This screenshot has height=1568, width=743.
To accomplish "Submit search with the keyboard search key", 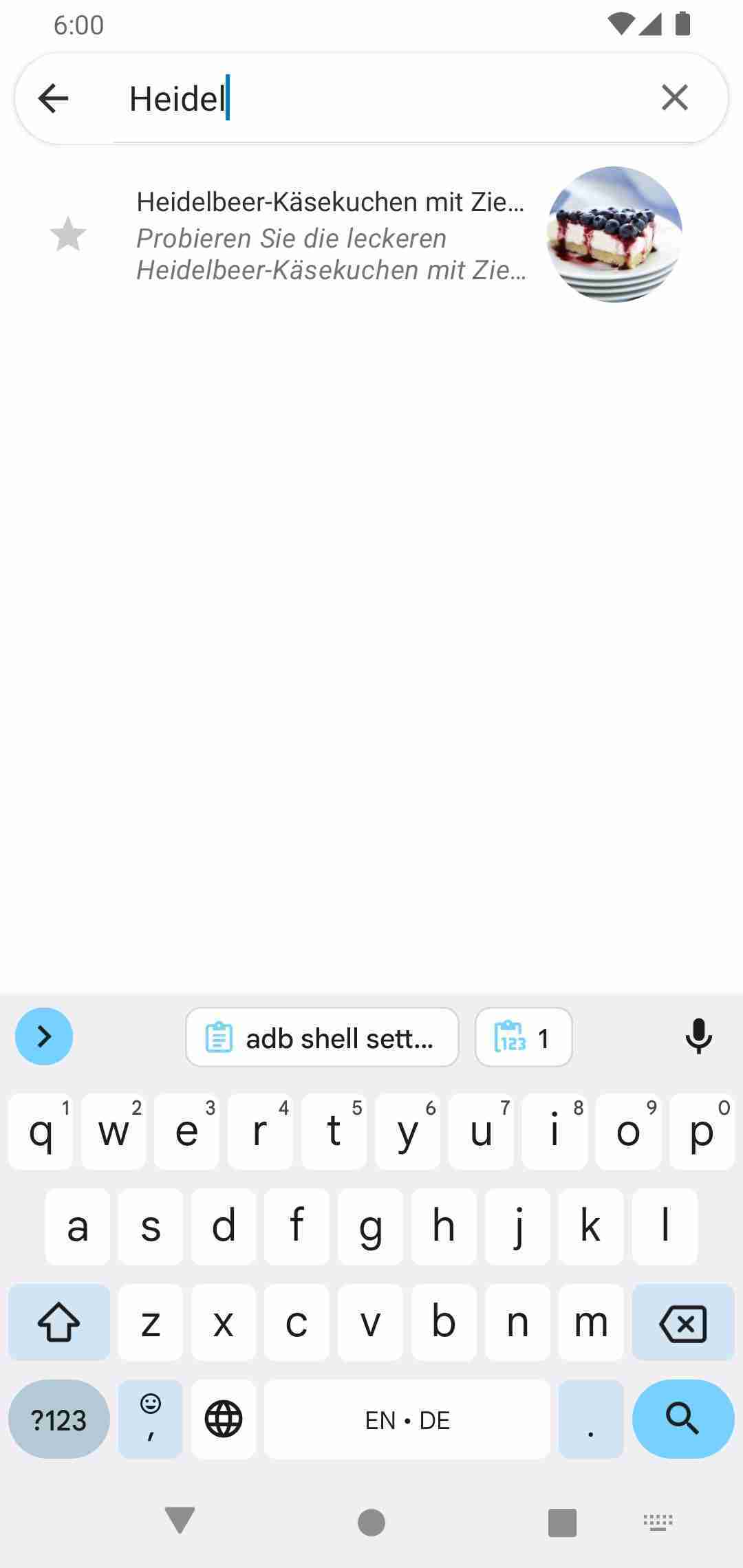I will (x=682, y=1419).
